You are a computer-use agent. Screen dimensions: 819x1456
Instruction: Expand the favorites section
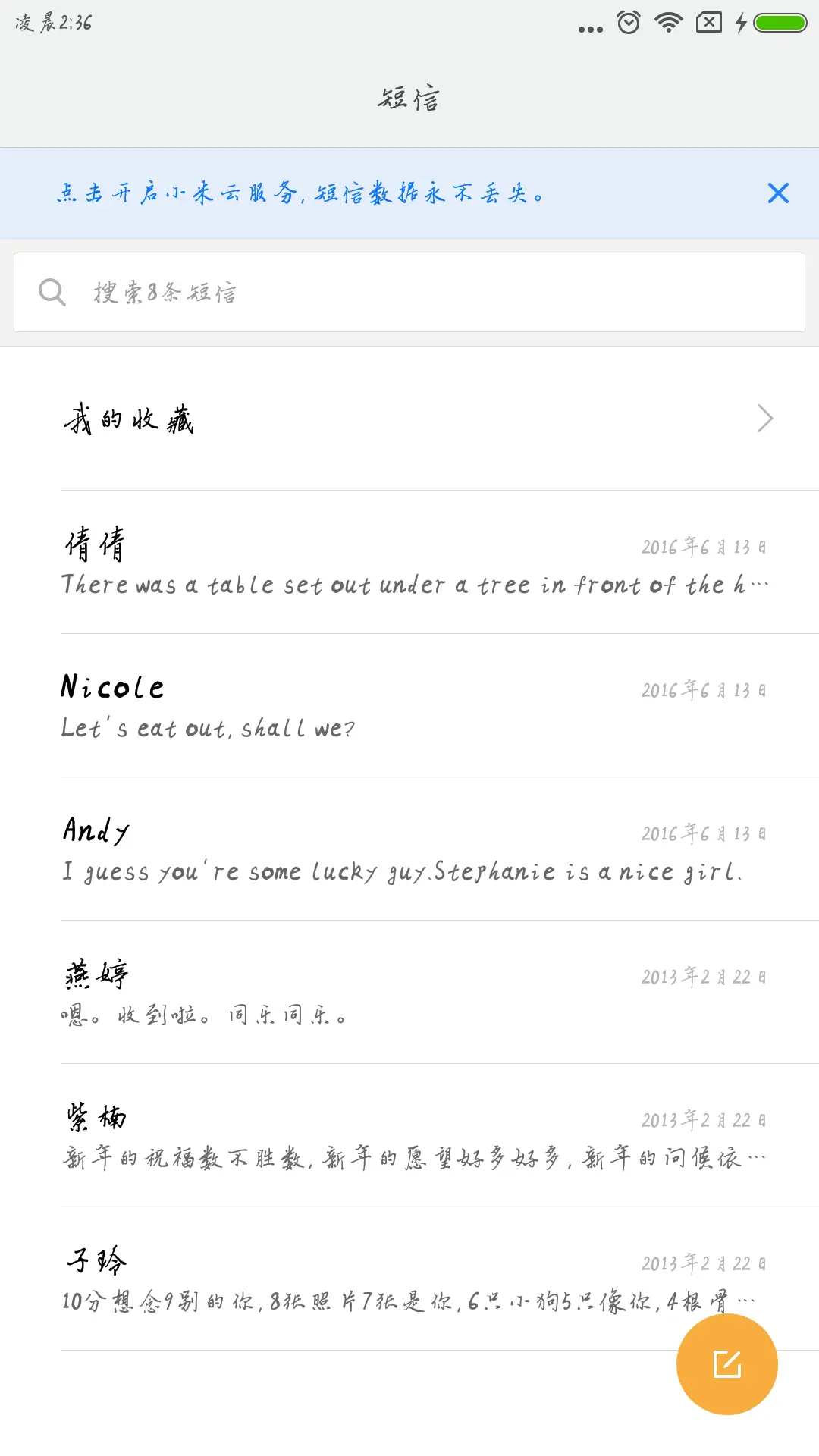pos(409,418)
